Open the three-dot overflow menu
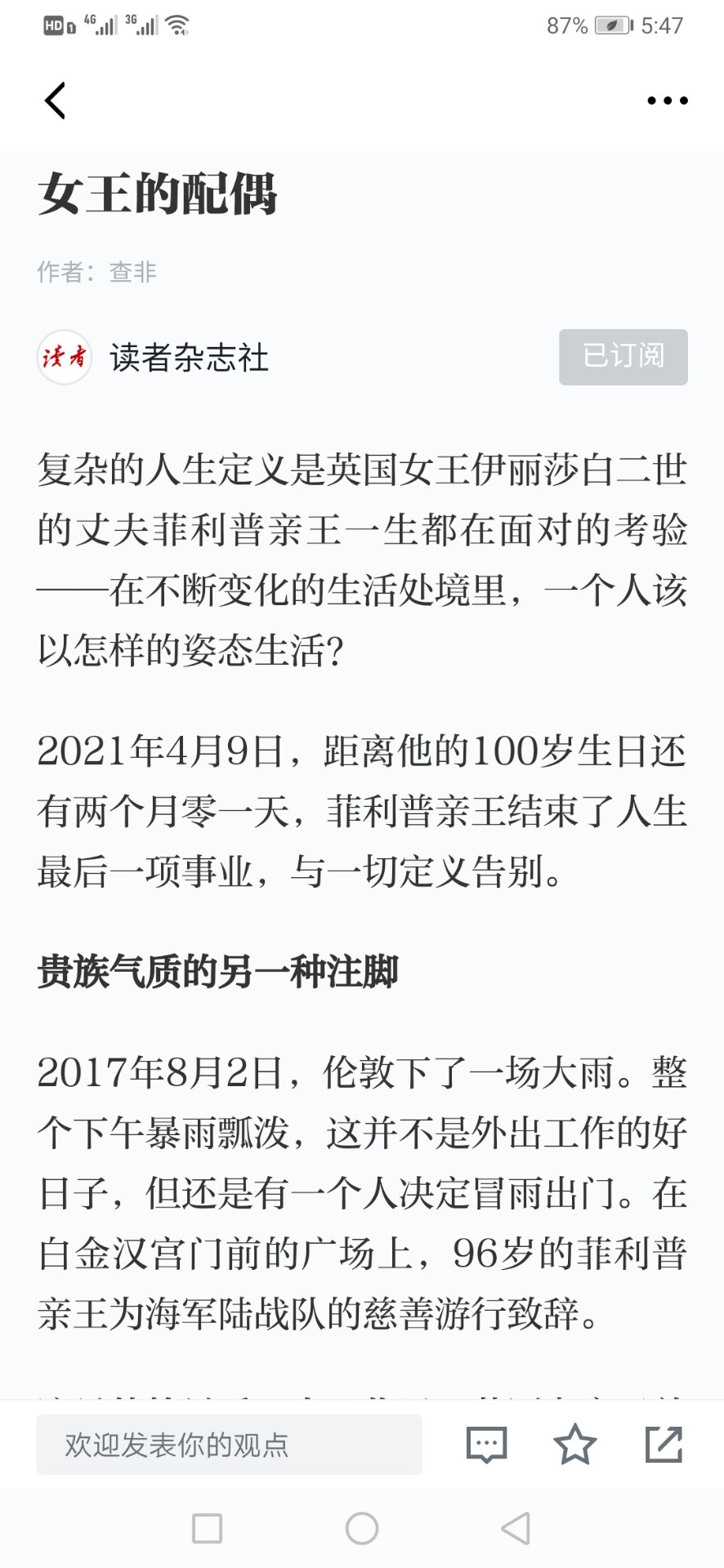 click(668, 100)
